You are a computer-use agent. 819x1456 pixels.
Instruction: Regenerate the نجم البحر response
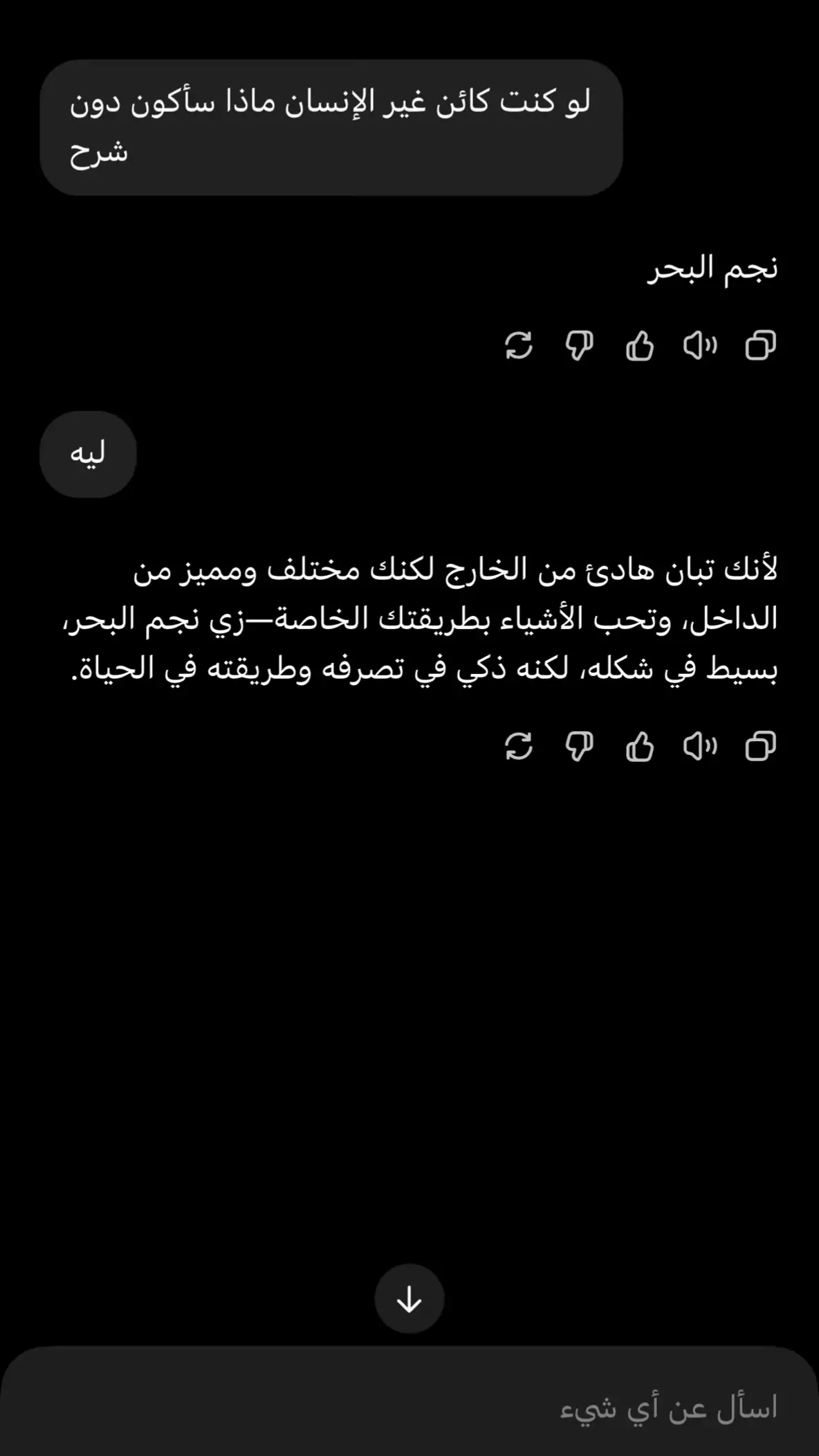click(519, 345)
